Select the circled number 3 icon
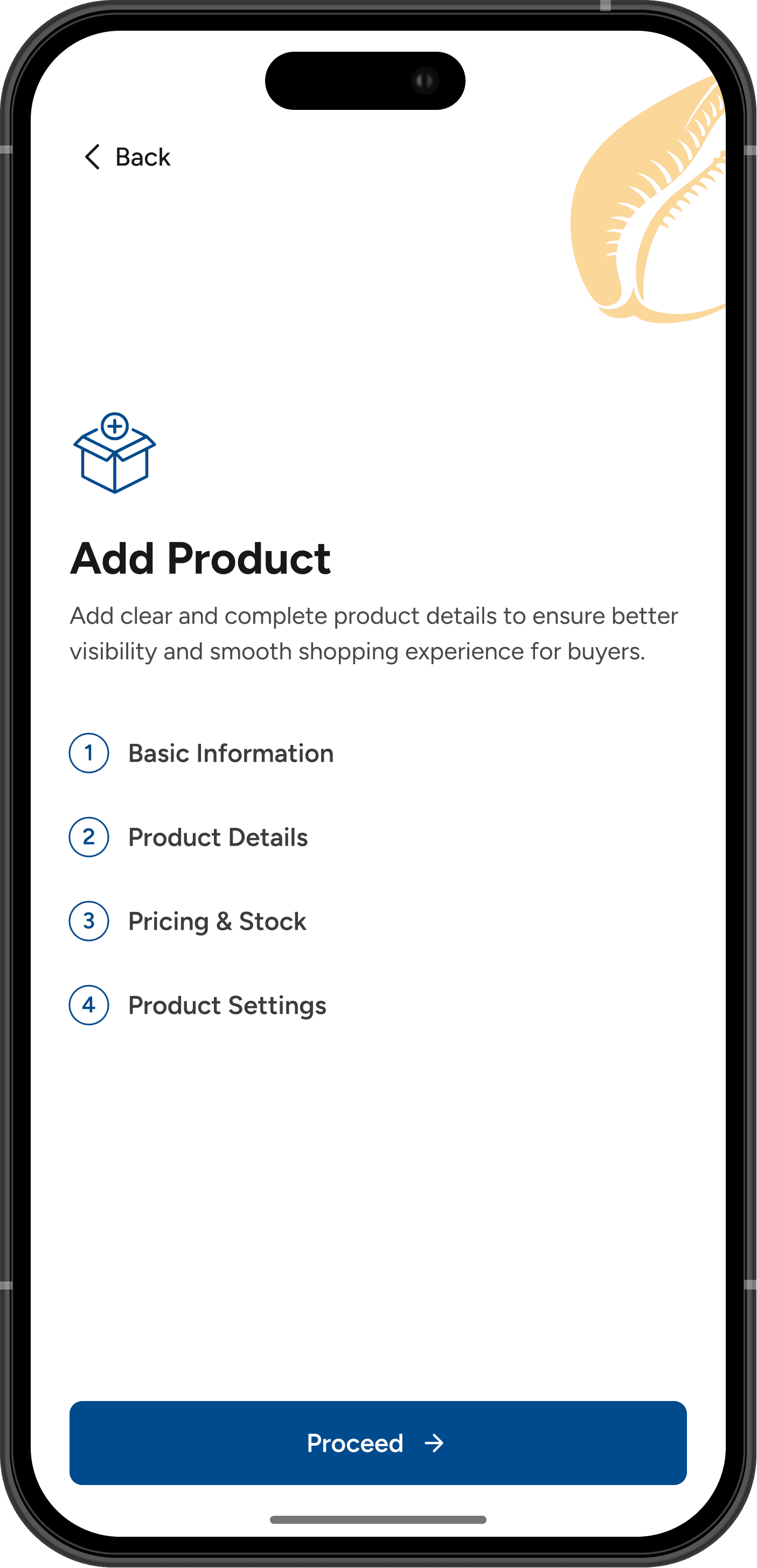Viewport: 757px width, 1568px height. [x=89, y=921]
